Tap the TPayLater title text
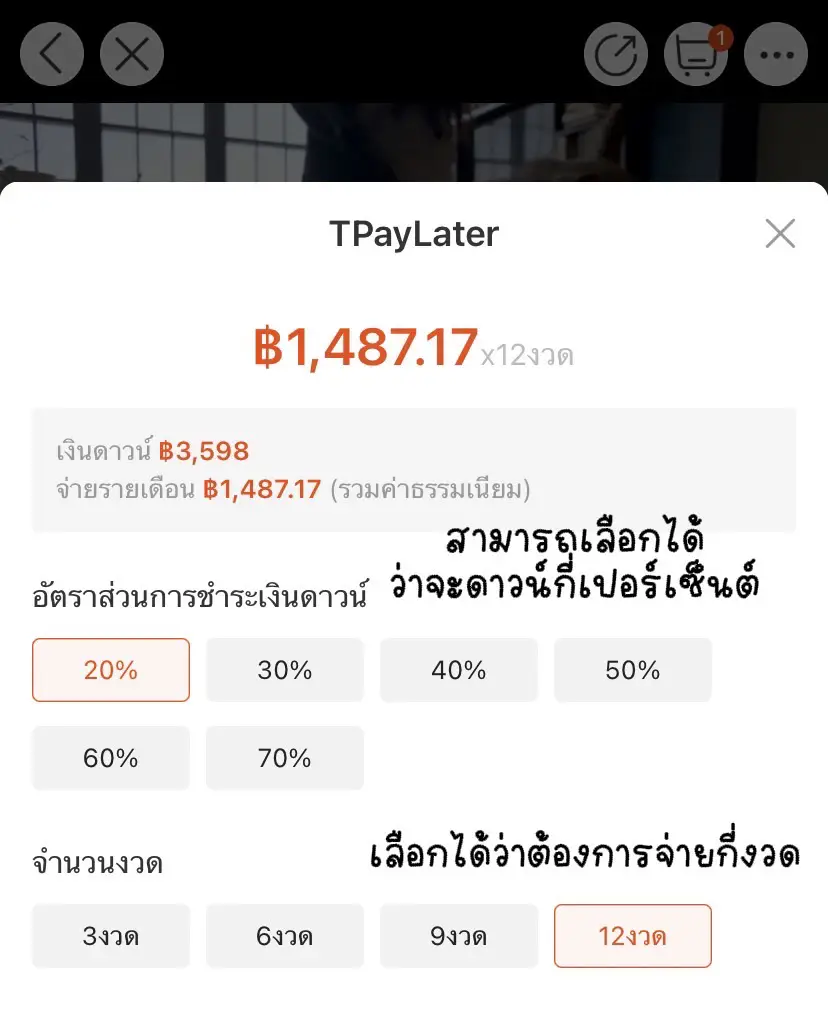The height and width of the screenshot is (1022, 828). pyautogui.click(x=414, y=233)
